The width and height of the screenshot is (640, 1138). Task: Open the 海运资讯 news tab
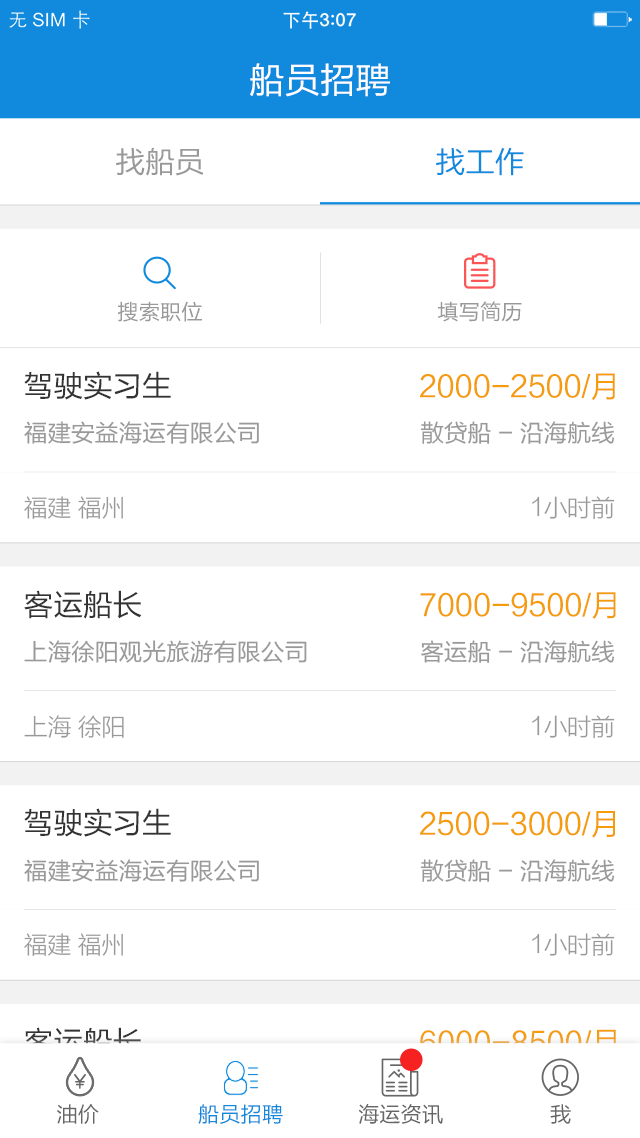click(400, 1091)
